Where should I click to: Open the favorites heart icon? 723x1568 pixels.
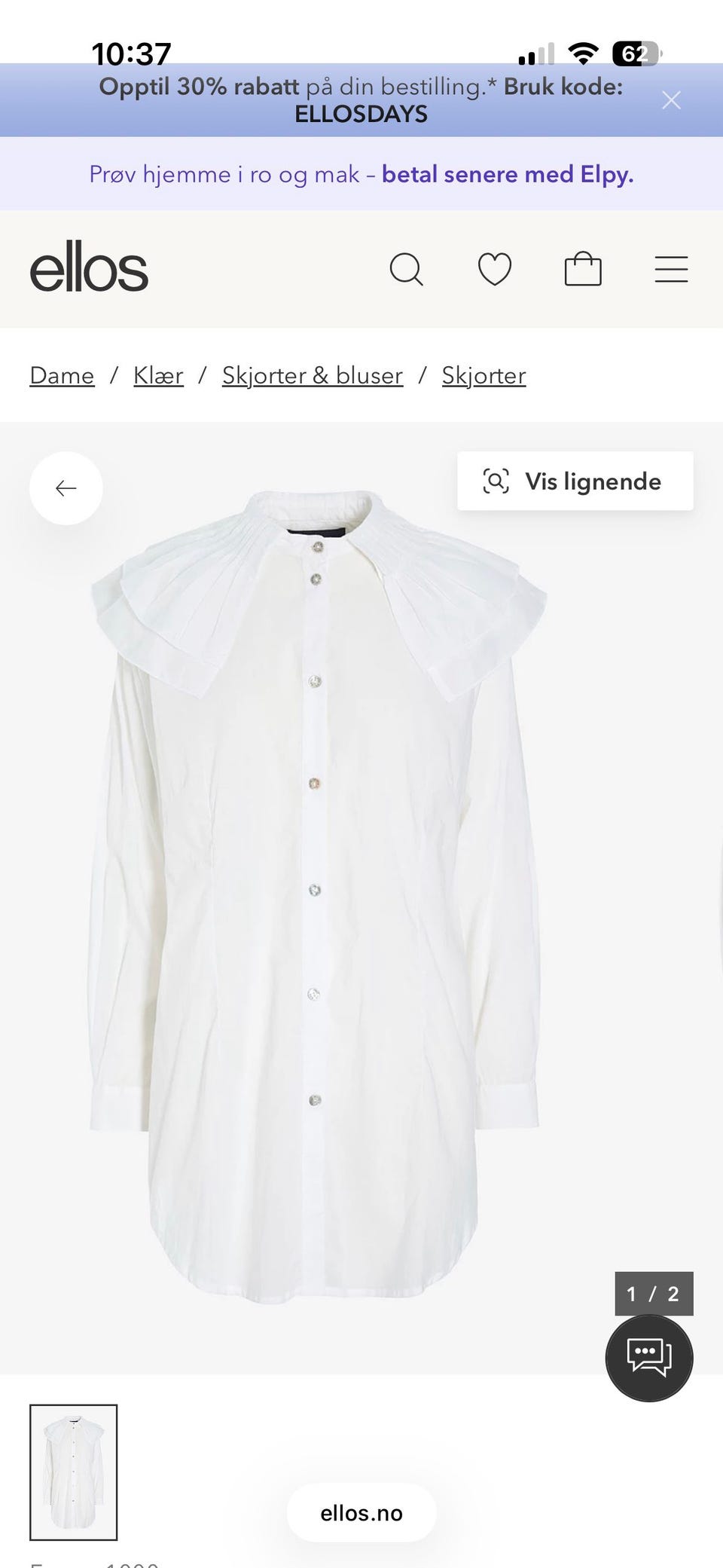[x=495, y=269]
